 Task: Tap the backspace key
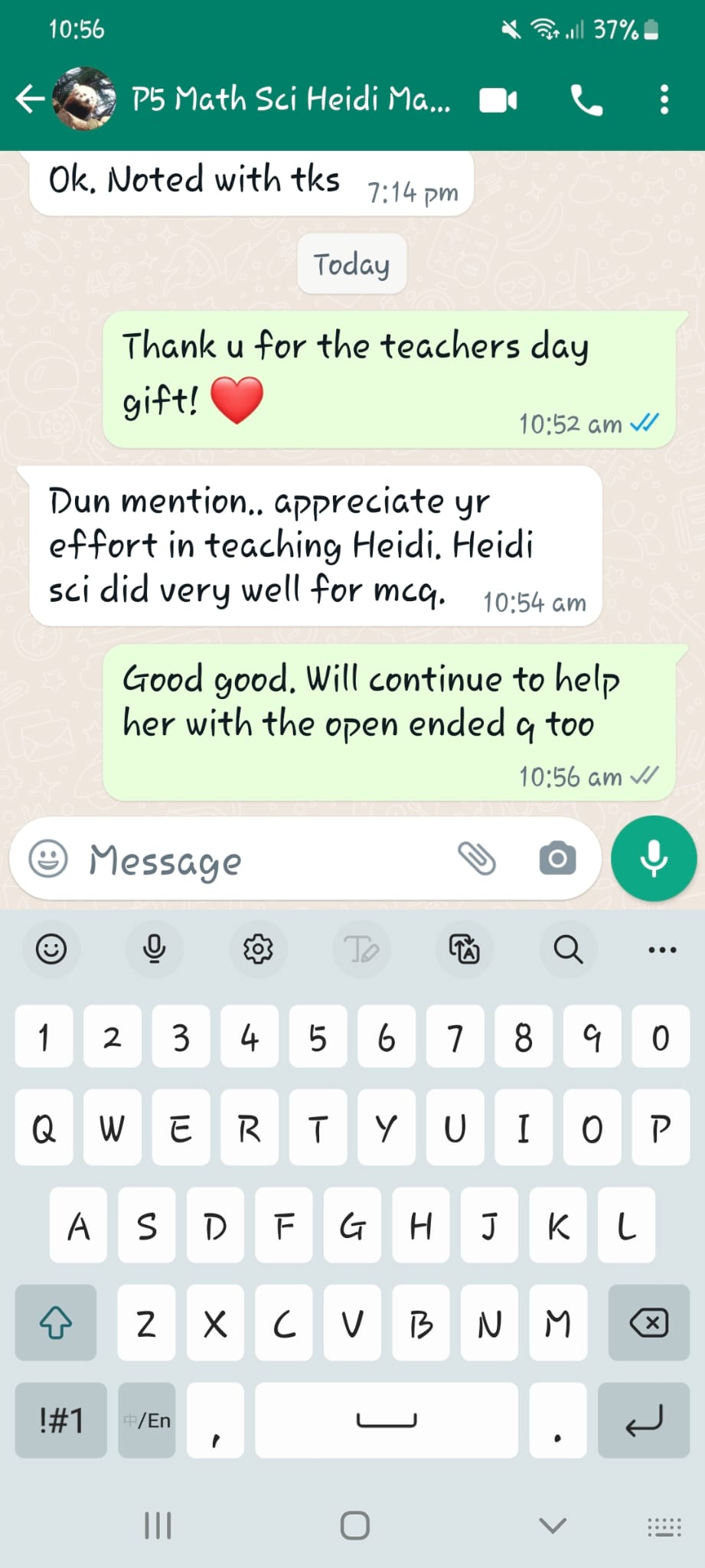pyautogui.click(x=648, y=1322)
